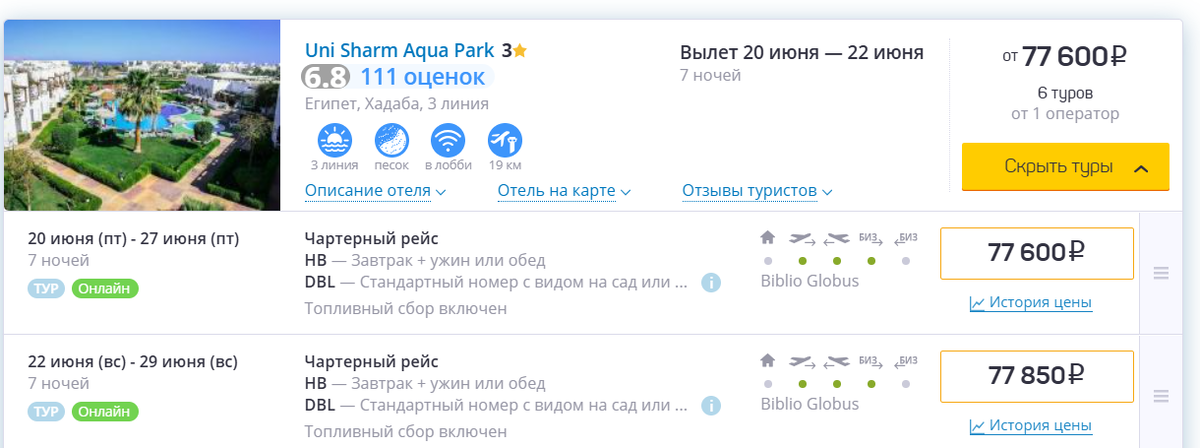Viewport: 1200px width, 448px height.
Task: Show room info icon for the 20 июня tour
Action: coord(711,282)
